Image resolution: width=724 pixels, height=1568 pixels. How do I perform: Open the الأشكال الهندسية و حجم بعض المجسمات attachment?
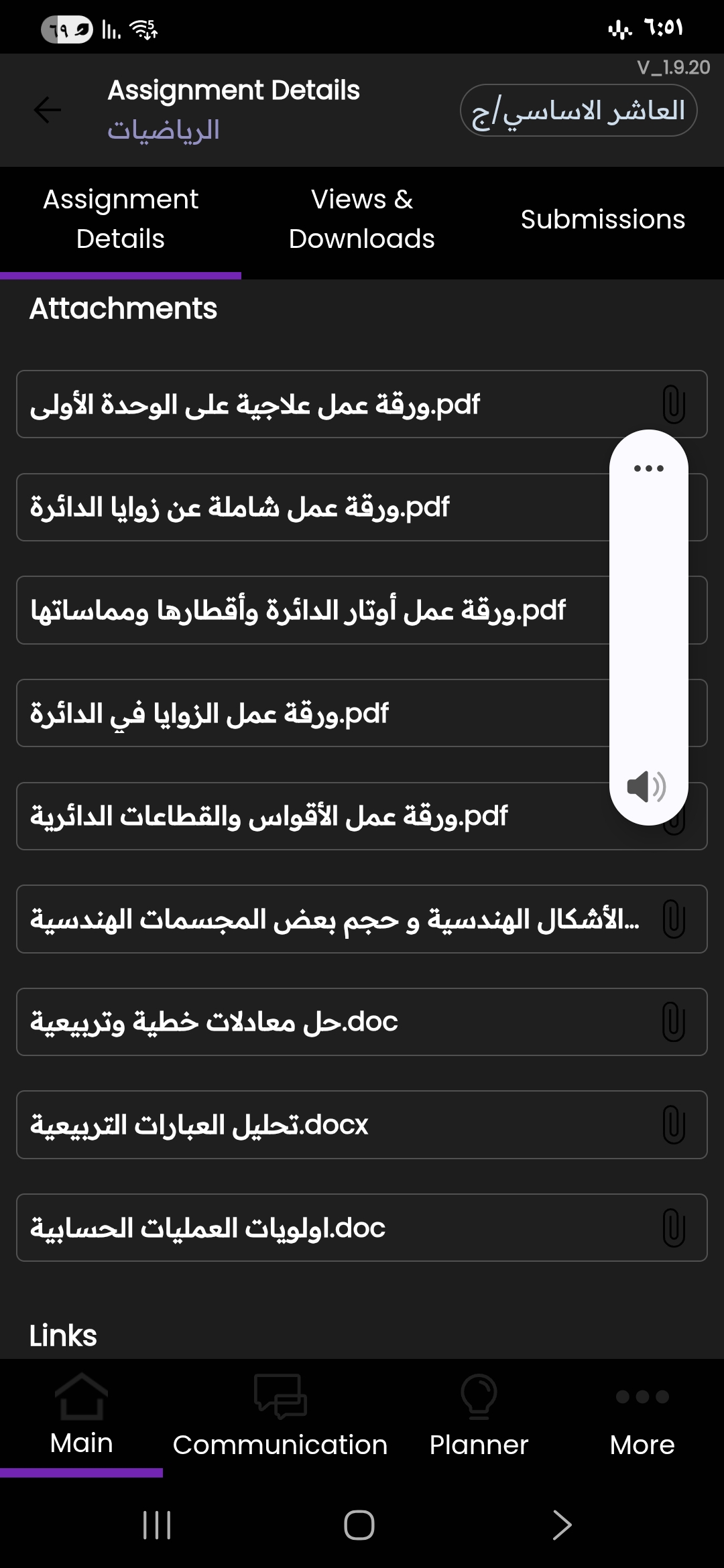(x=335, y=919)
